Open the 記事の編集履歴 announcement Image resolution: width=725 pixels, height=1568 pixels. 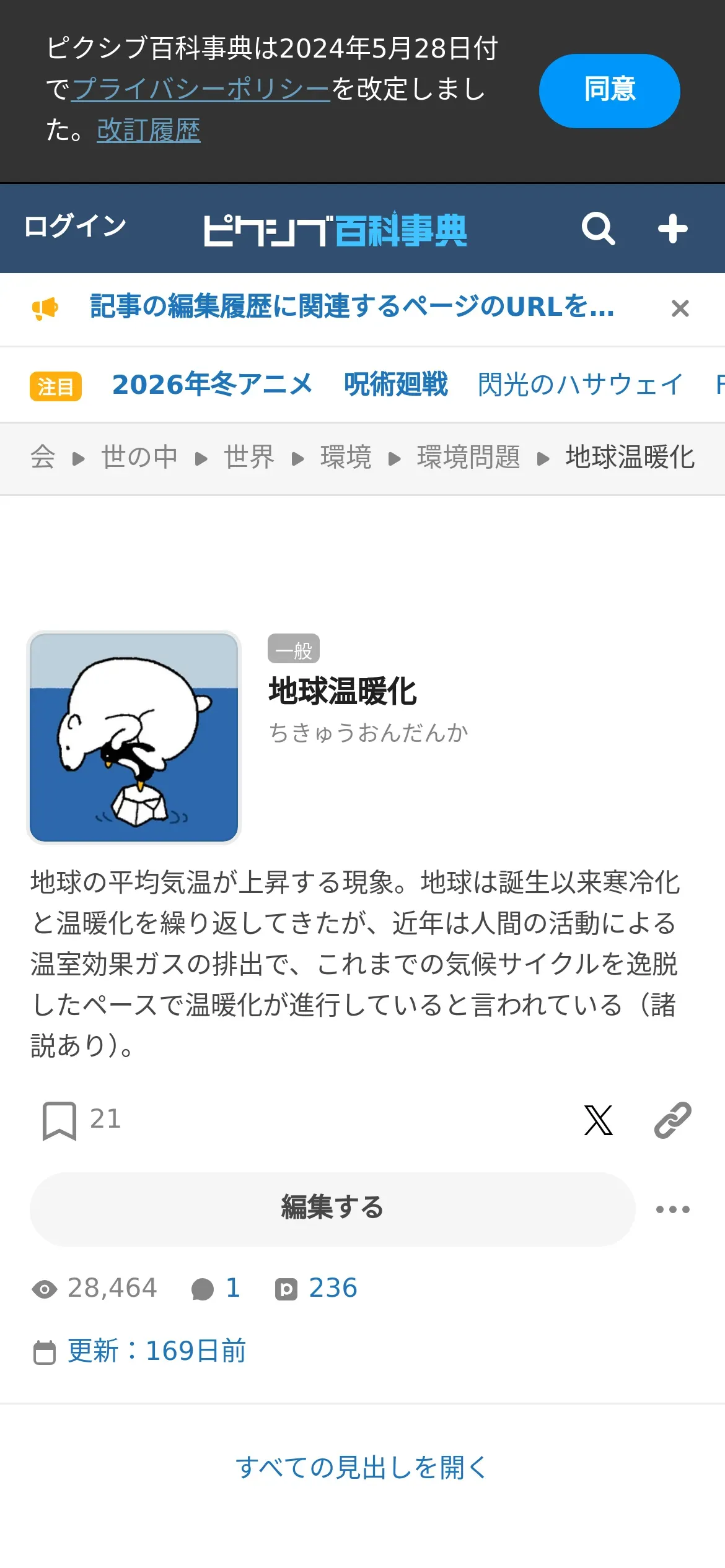352,307
